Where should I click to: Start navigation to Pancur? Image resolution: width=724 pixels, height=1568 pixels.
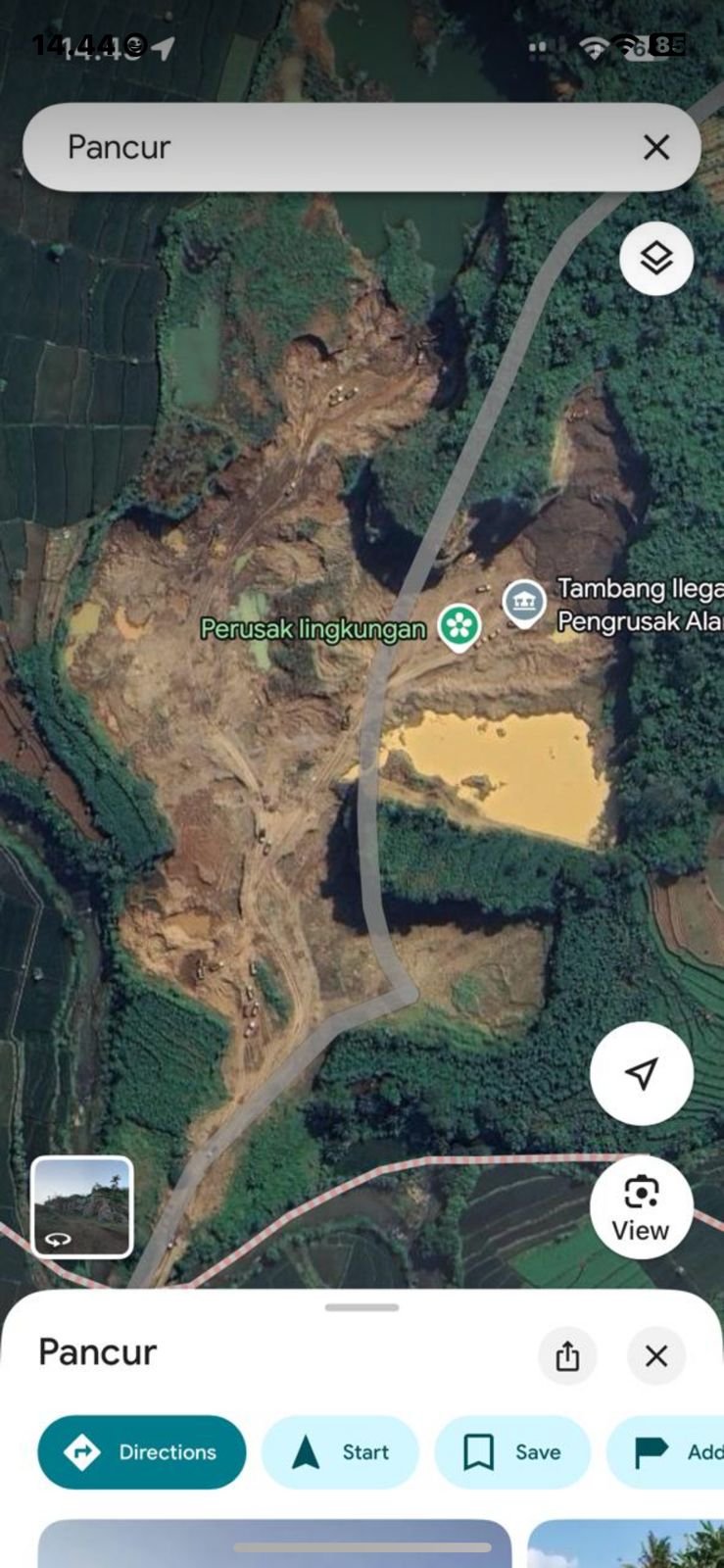340,1451
